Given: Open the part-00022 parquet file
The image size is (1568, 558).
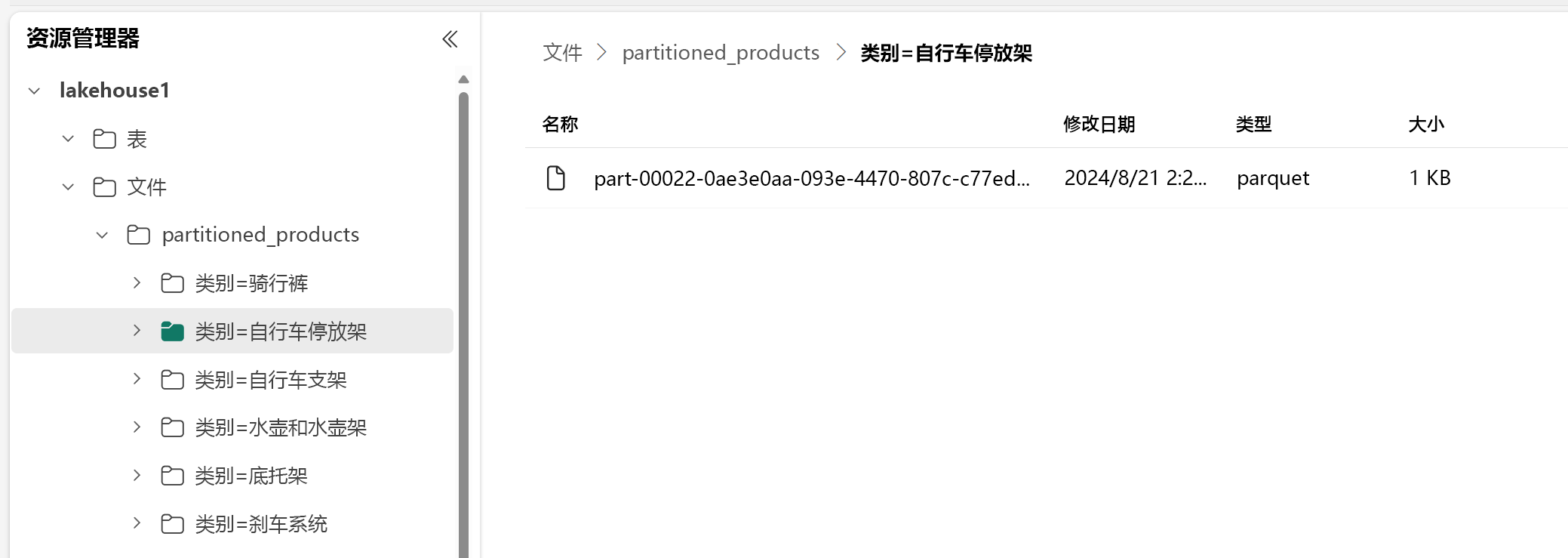Looking at the screenshot, I should click(x=811, y=178).
